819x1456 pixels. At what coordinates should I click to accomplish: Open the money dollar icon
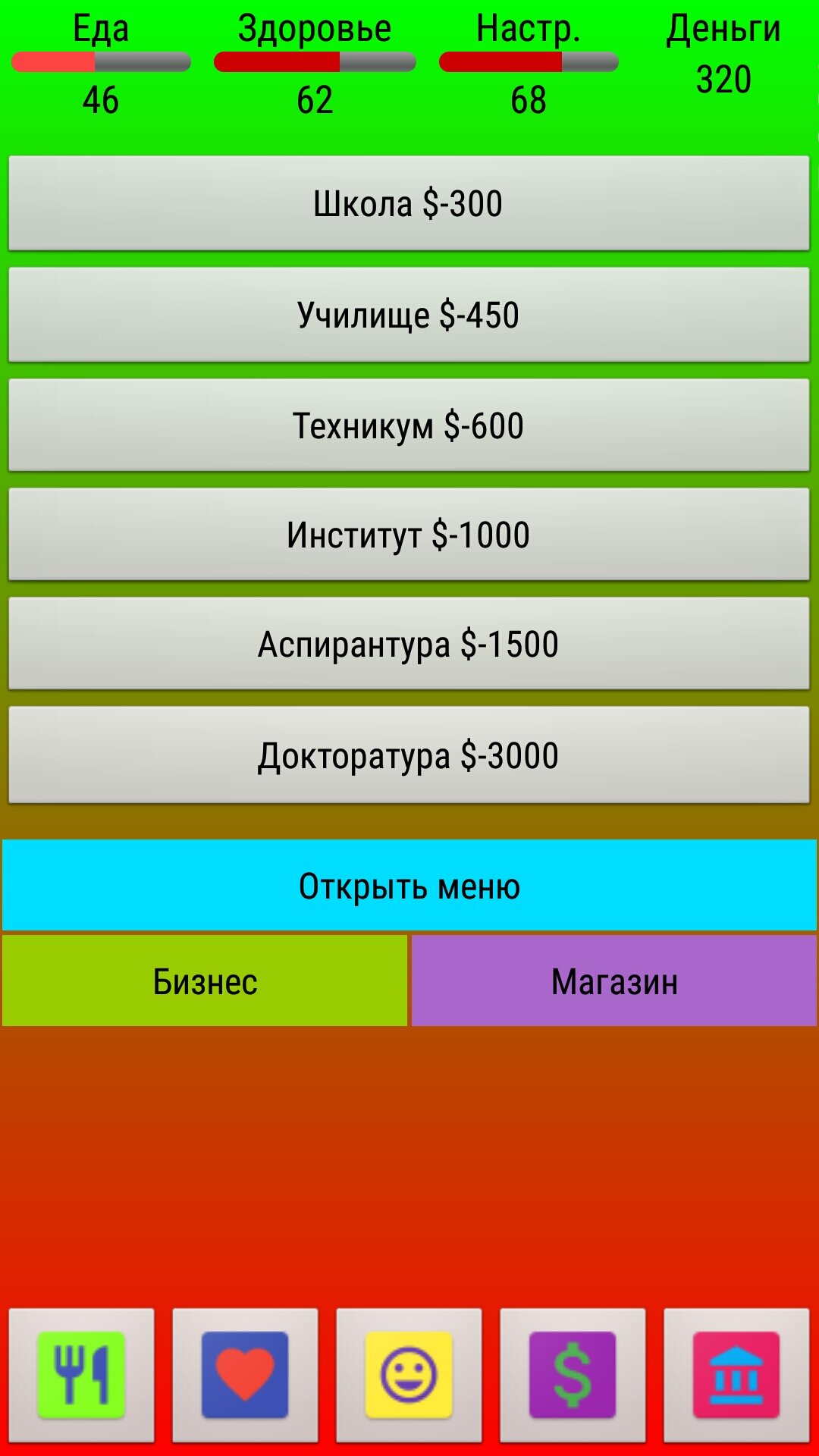pos(573,1375)
